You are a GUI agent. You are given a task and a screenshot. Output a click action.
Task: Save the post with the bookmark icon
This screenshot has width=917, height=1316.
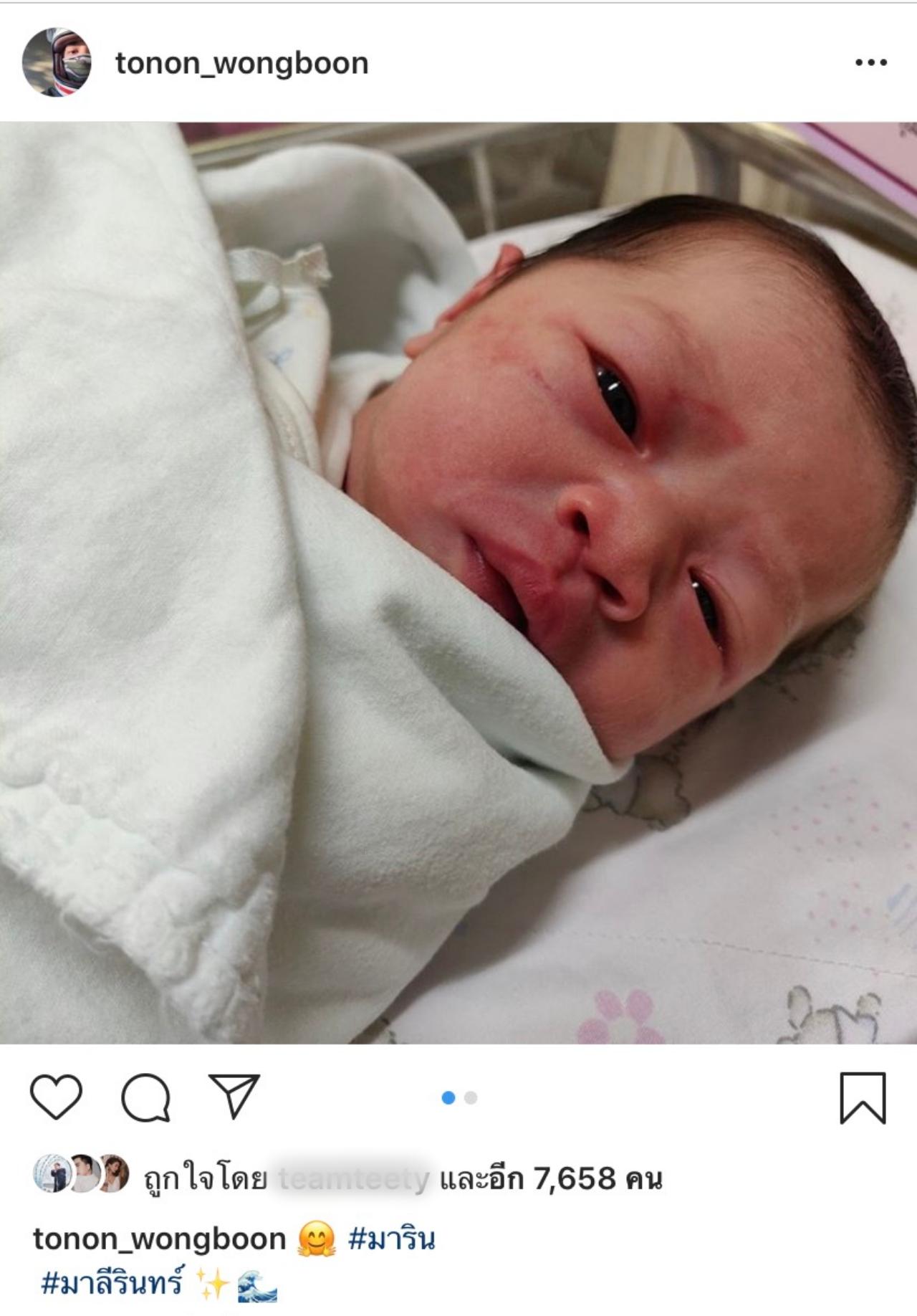tap(863, 1097)
